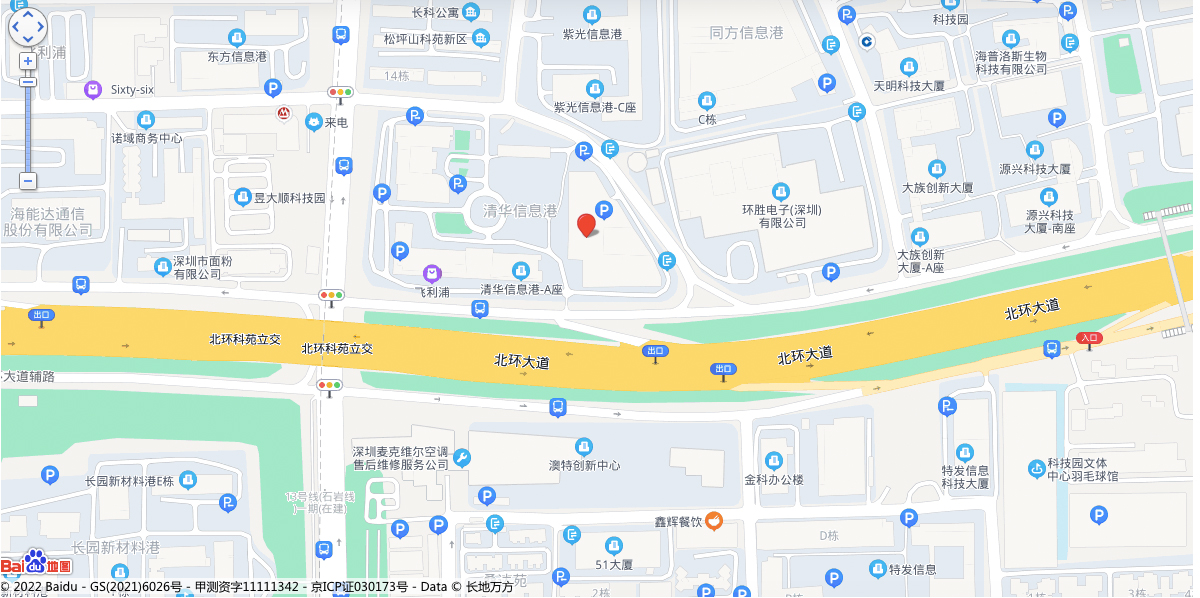Pan the map up with the arrow
The image size is (1200, 598).
coord(28,15)
